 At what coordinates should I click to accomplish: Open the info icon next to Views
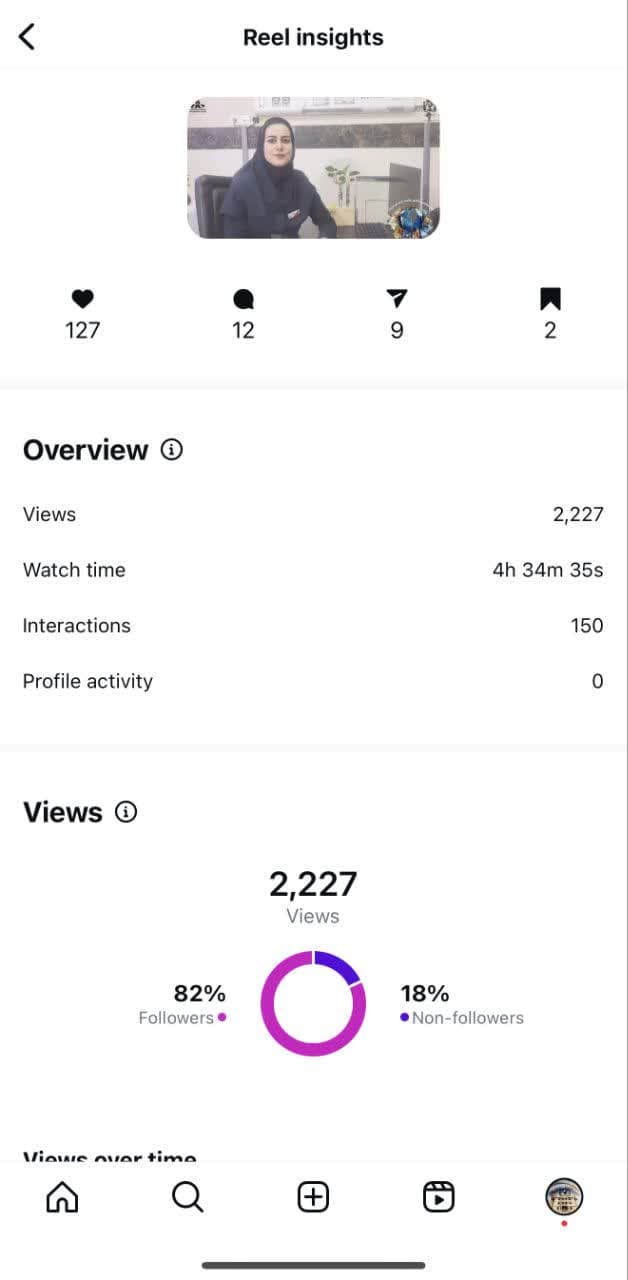coord(126,812)
